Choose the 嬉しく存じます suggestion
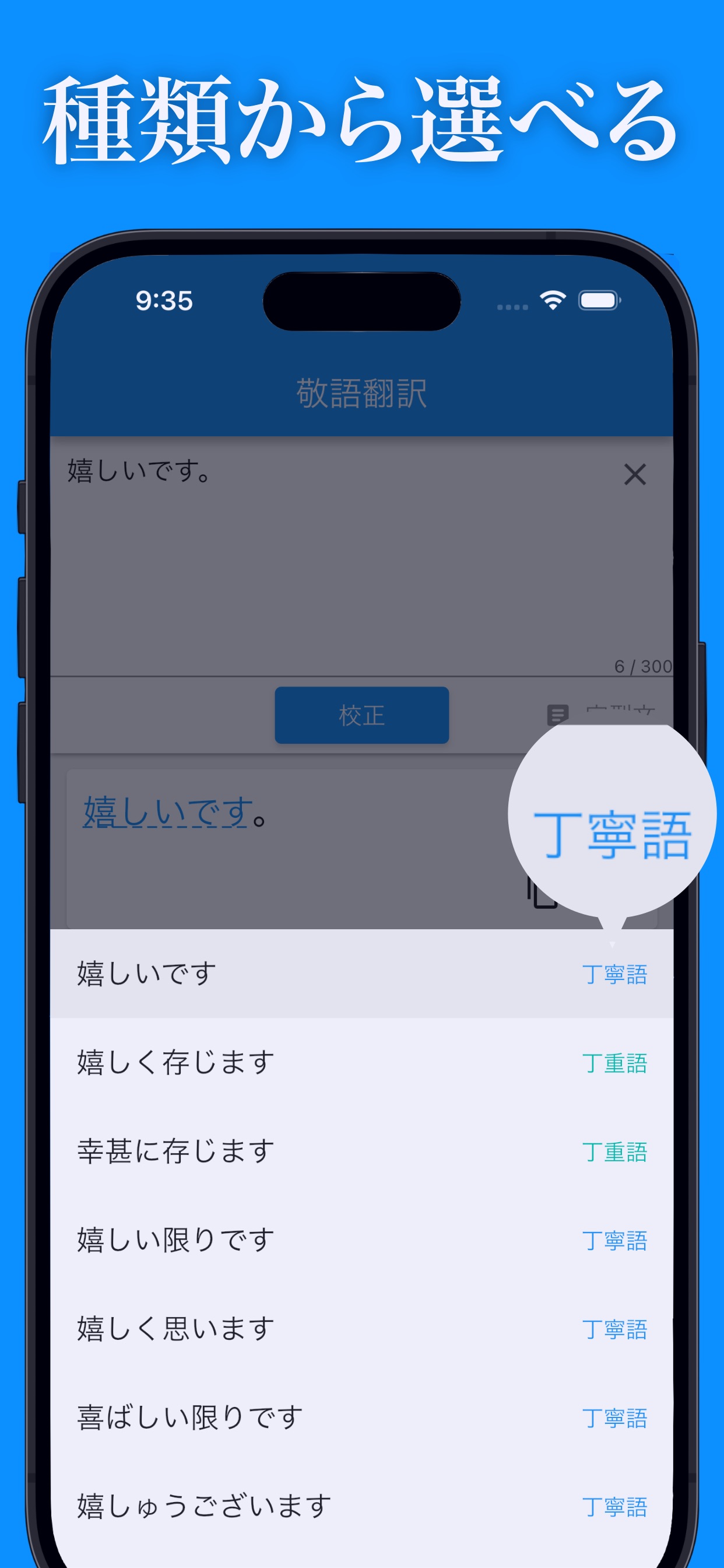724x1568 pixels. click(243, 1062)
